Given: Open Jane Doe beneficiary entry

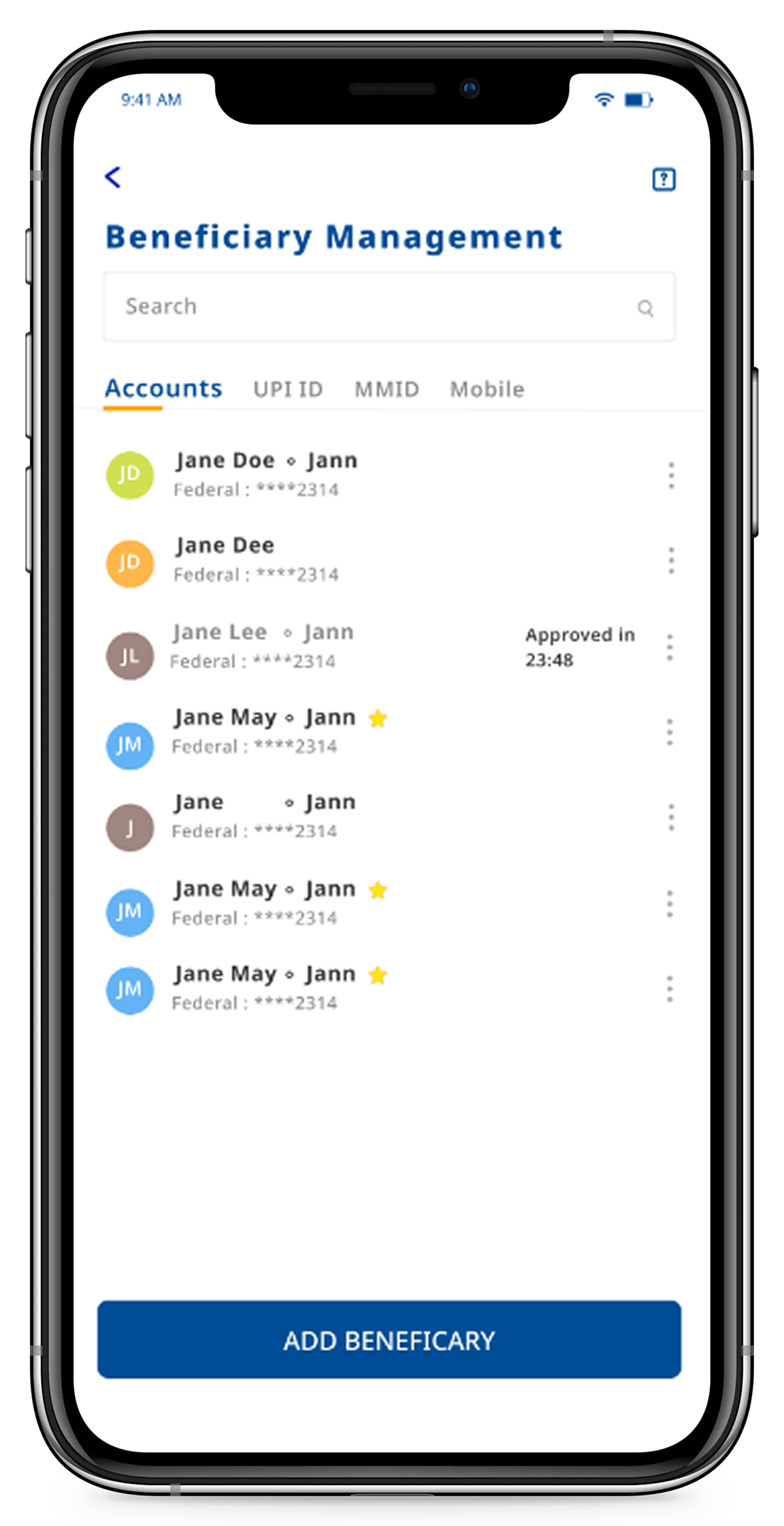Looking at the screenshot, I should (265, 475).
